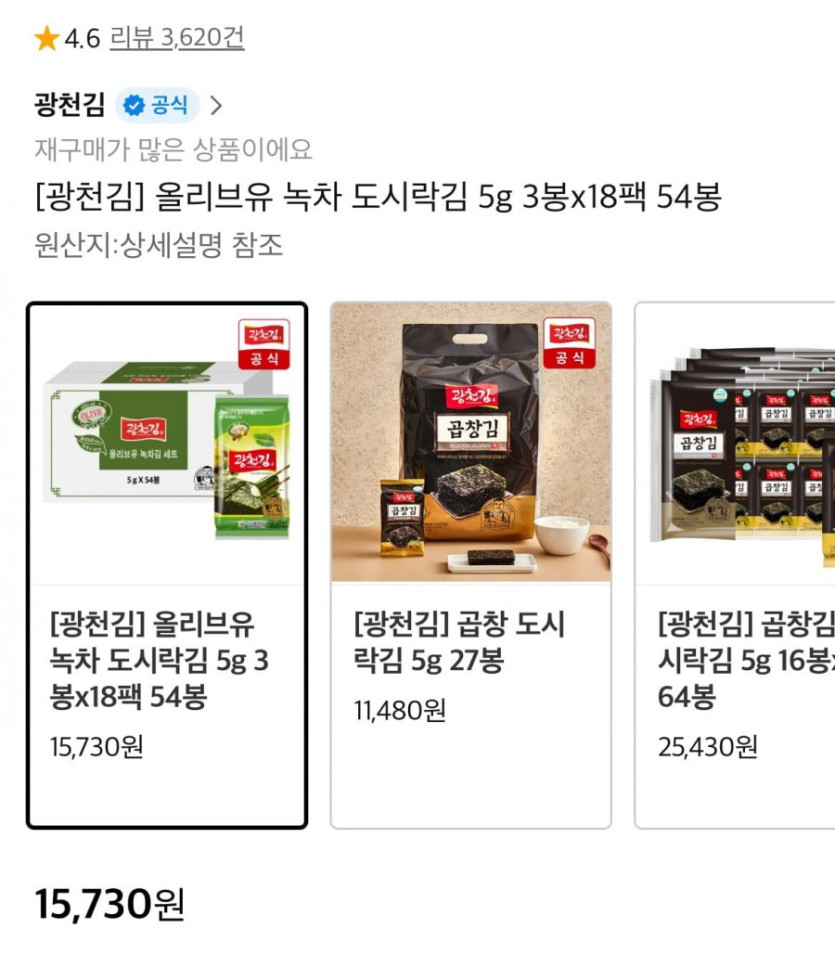This screenshot has width=835, height=954.
Task: Select 곱창 도시락김 5g 27봉 option card
Action: pos(470,565)
